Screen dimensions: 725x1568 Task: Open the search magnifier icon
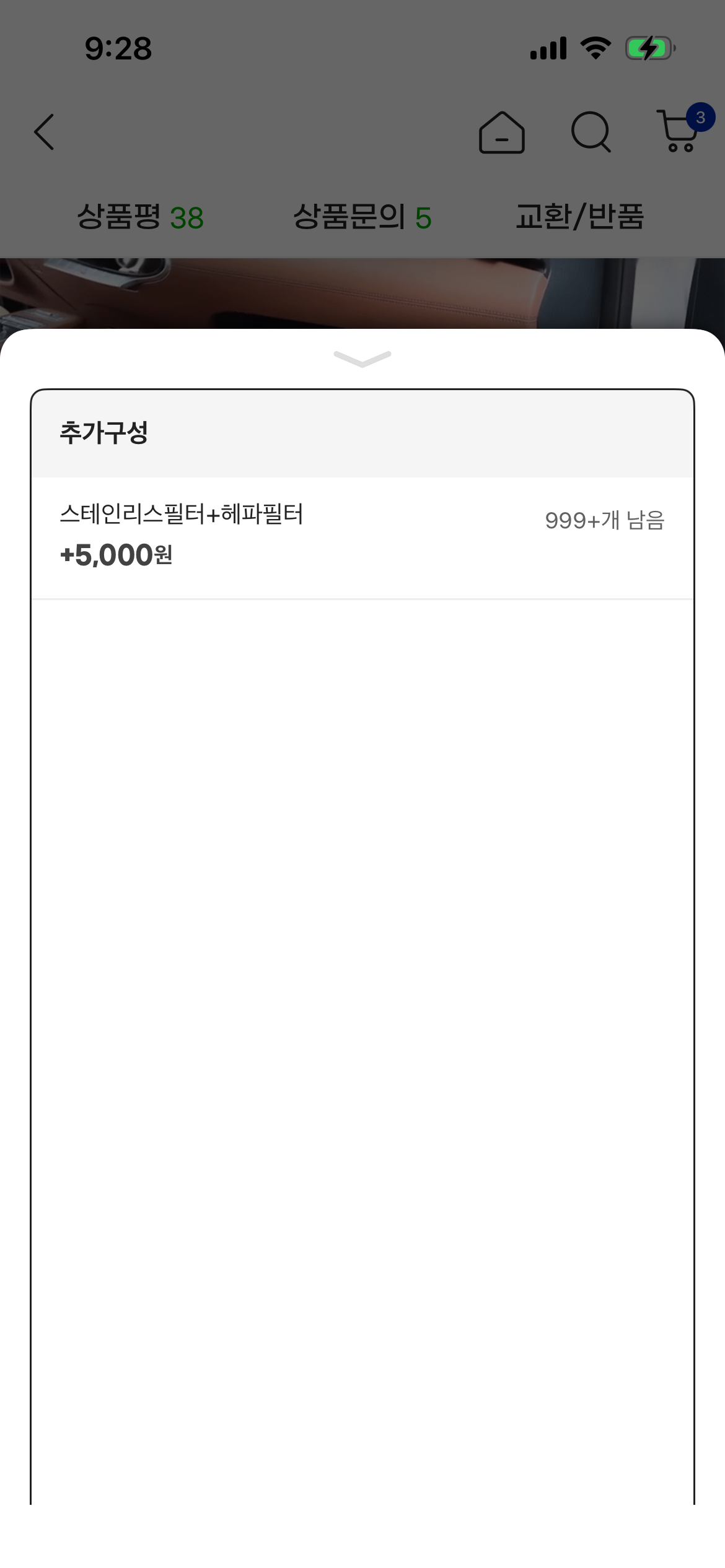pos(591,132)
